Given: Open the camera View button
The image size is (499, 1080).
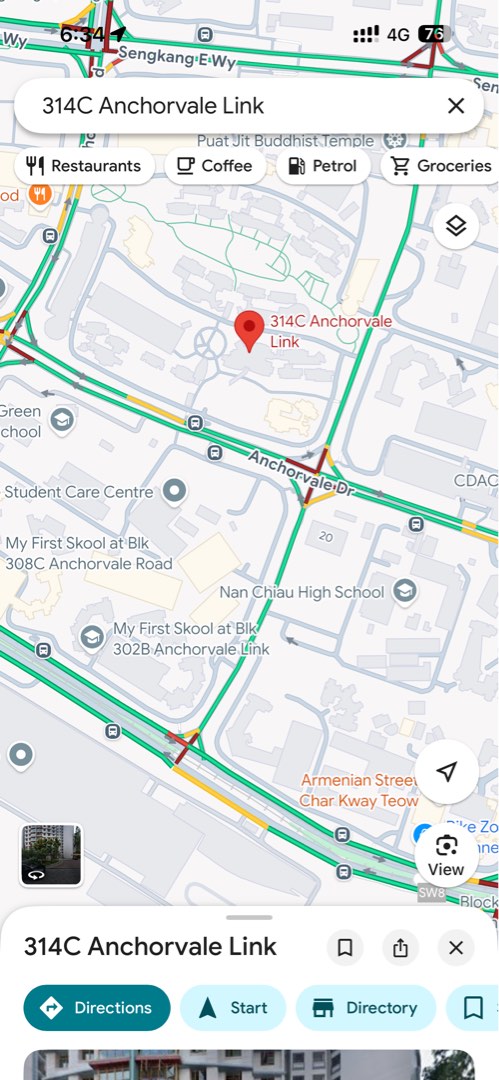Looking at the screenshot, I should pyautogui.click(x=447, y=855).
